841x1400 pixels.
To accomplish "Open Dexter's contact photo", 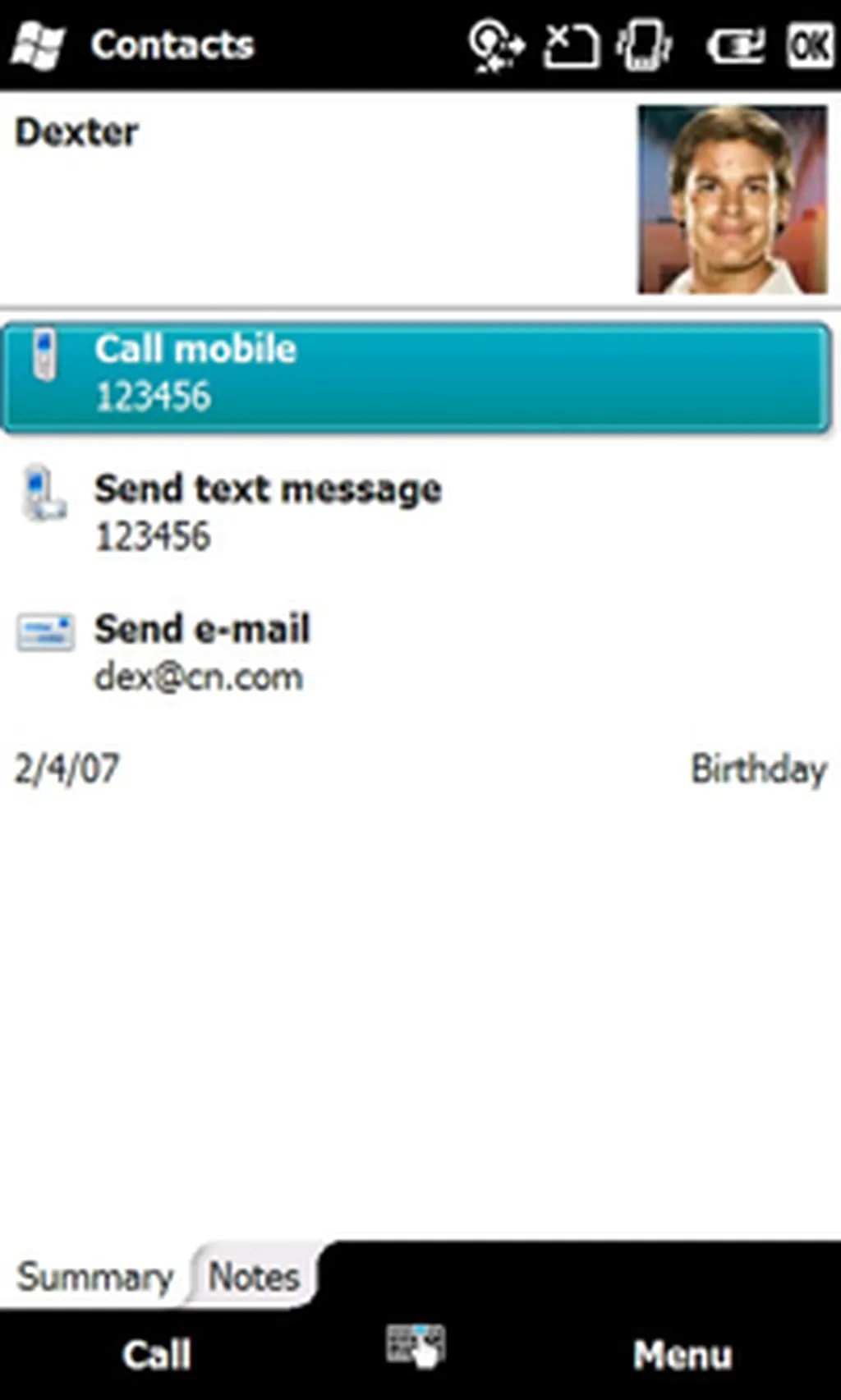I will (x=732, y=200).
